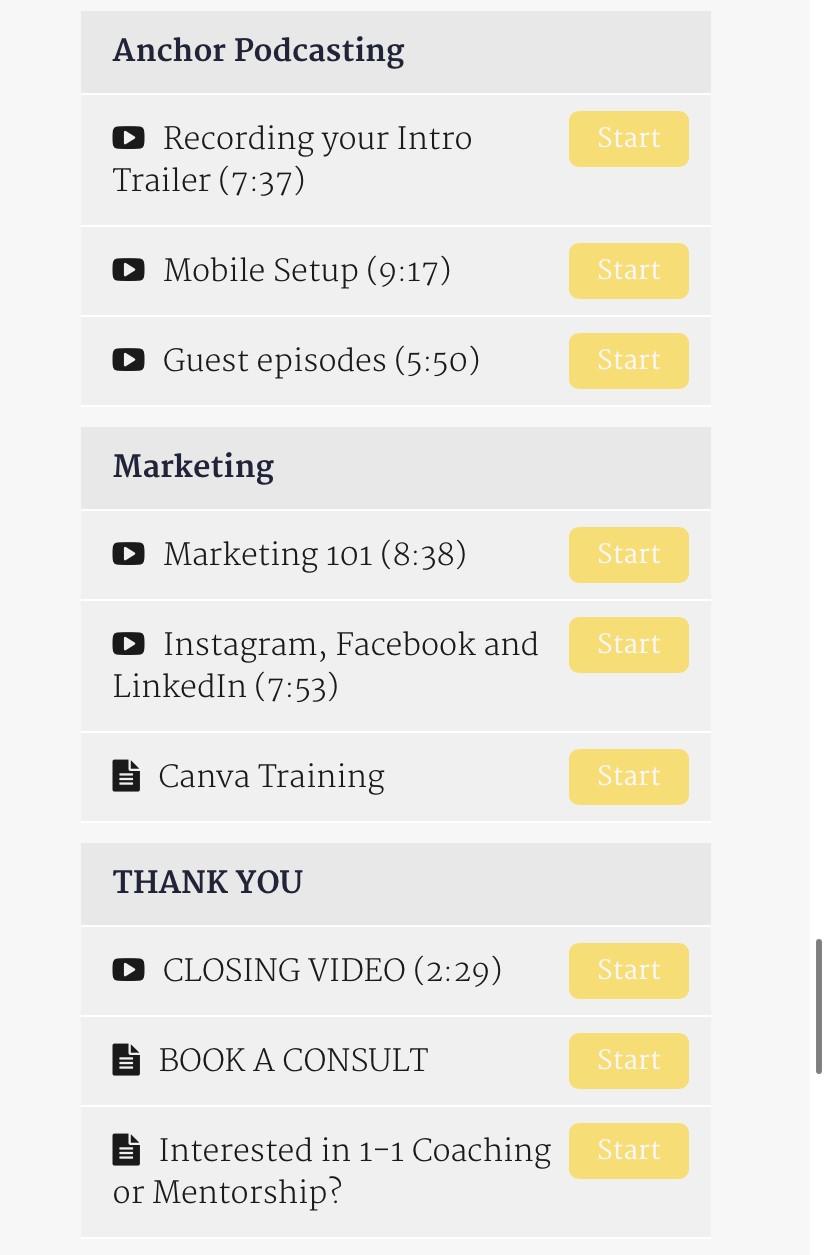Start the Canva Training document
The image size is (828, 1255).
tap(628, 777)
